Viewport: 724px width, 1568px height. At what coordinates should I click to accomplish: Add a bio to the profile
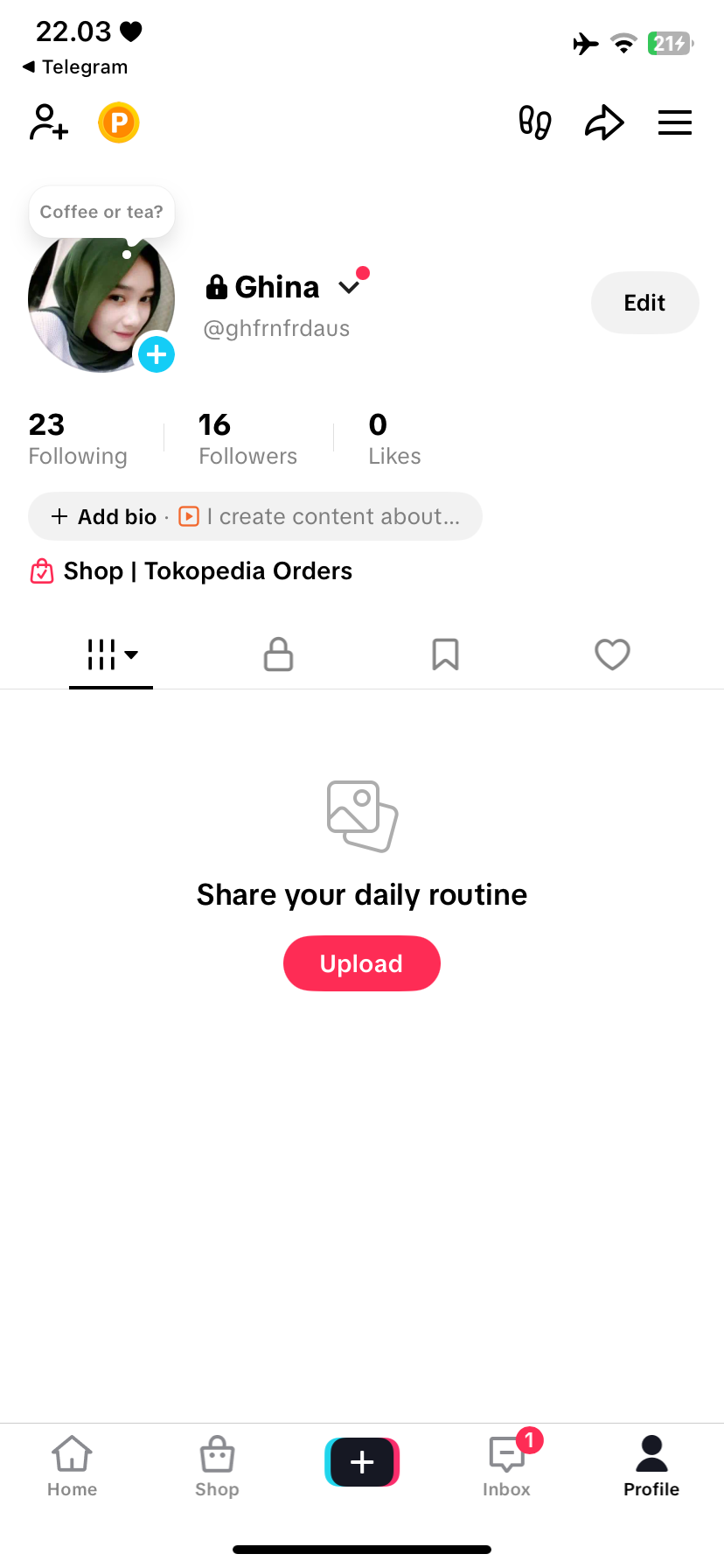[105, 516]
